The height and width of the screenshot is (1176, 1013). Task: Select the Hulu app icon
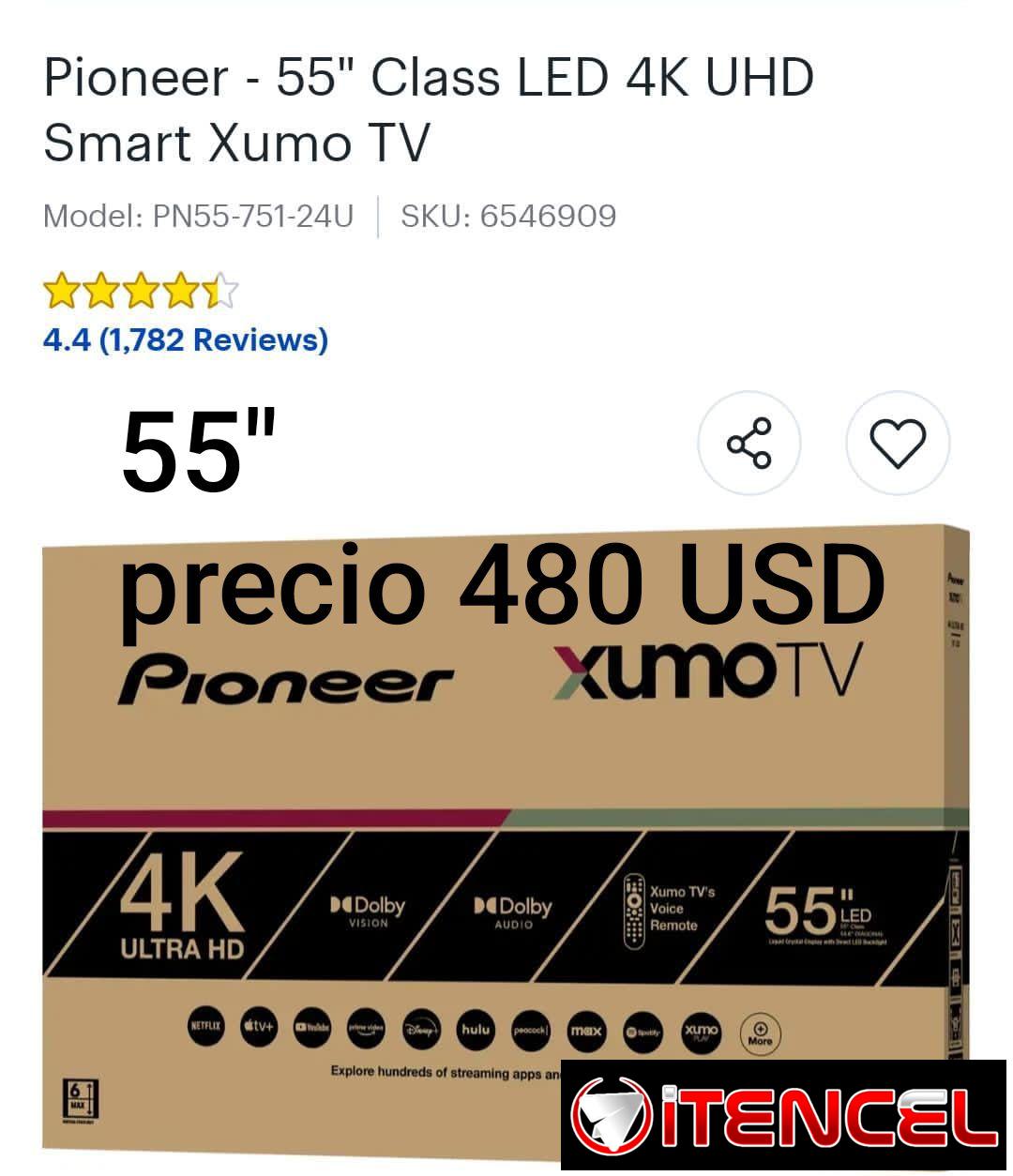[475, 1029]
